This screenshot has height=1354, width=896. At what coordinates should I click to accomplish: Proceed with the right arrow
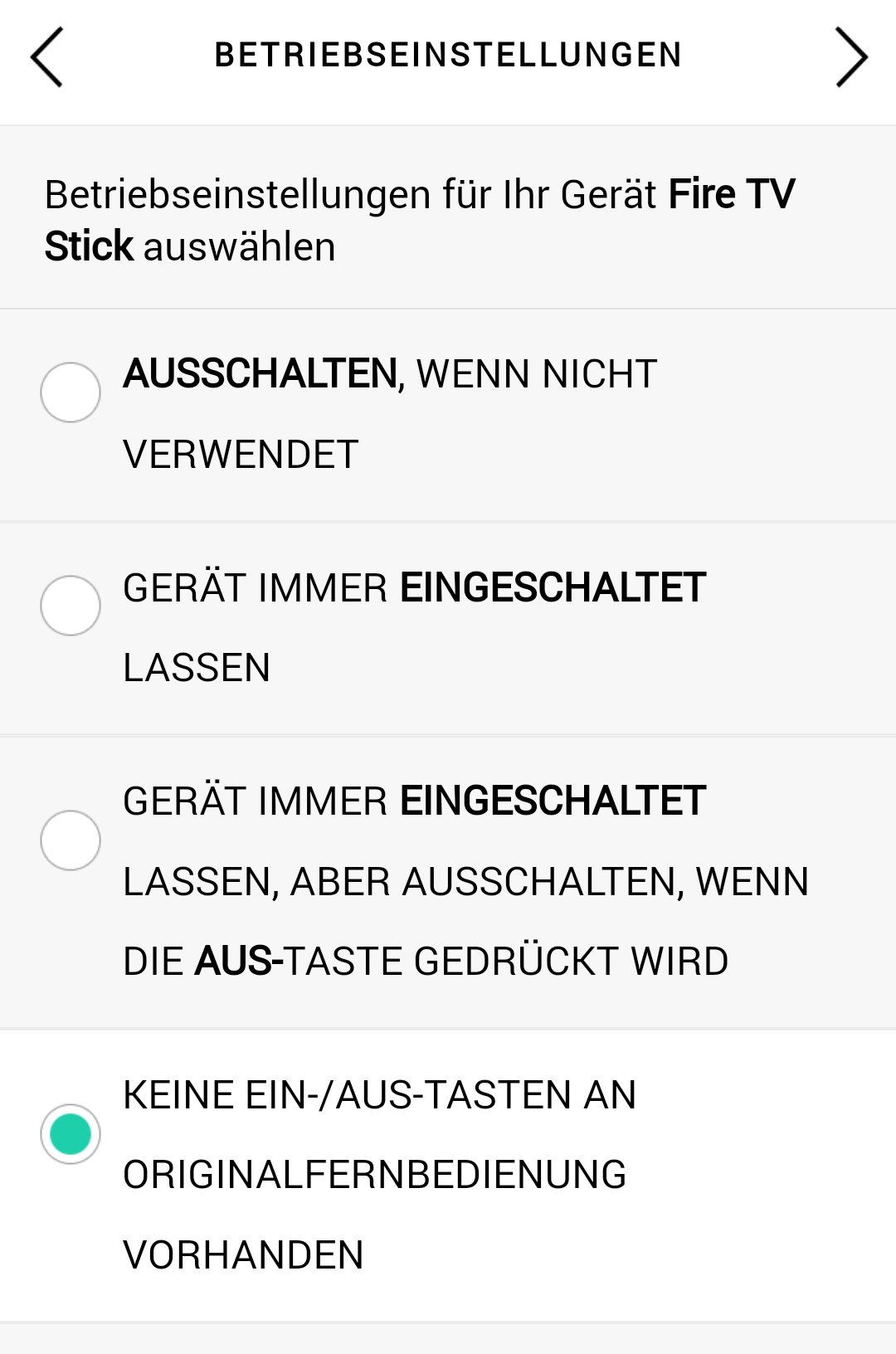click(850, 57)
